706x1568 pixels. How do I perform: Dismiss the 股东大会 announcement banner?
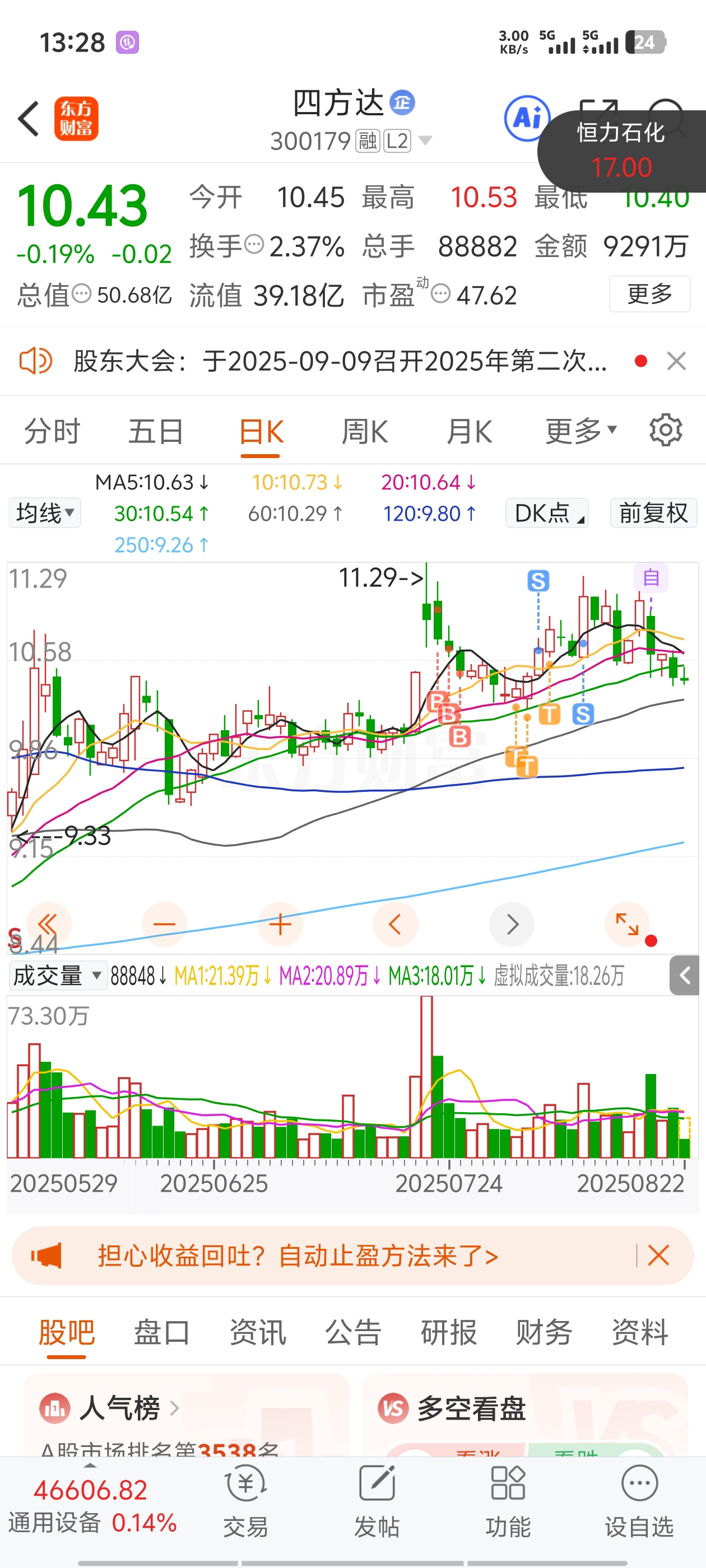click(676, 362)
